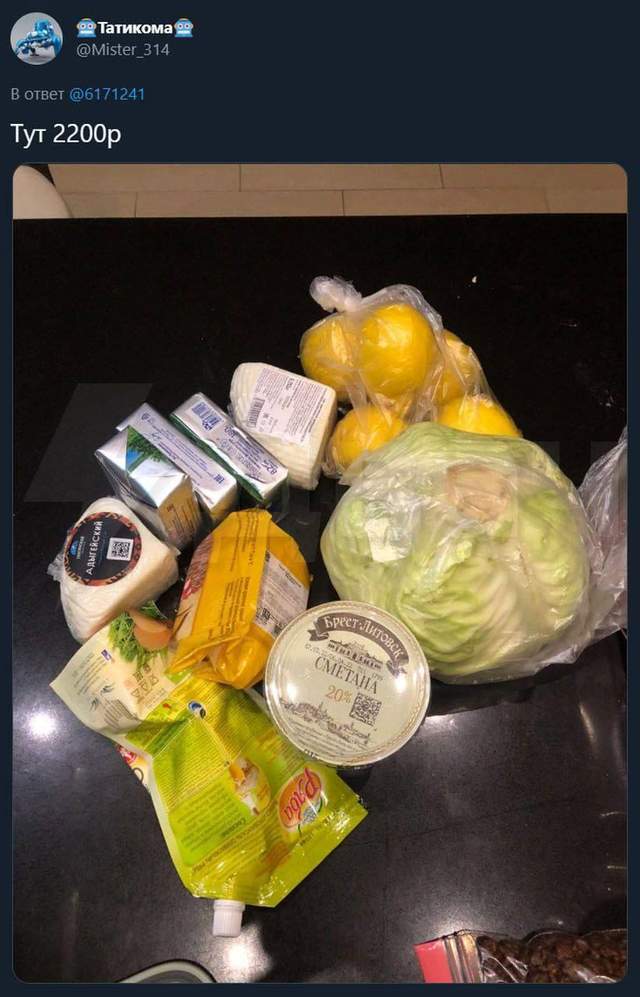Viewport: 640px width, 997px height.
Task: Open the @6171241 reply mention link
Action: (107, 94)
